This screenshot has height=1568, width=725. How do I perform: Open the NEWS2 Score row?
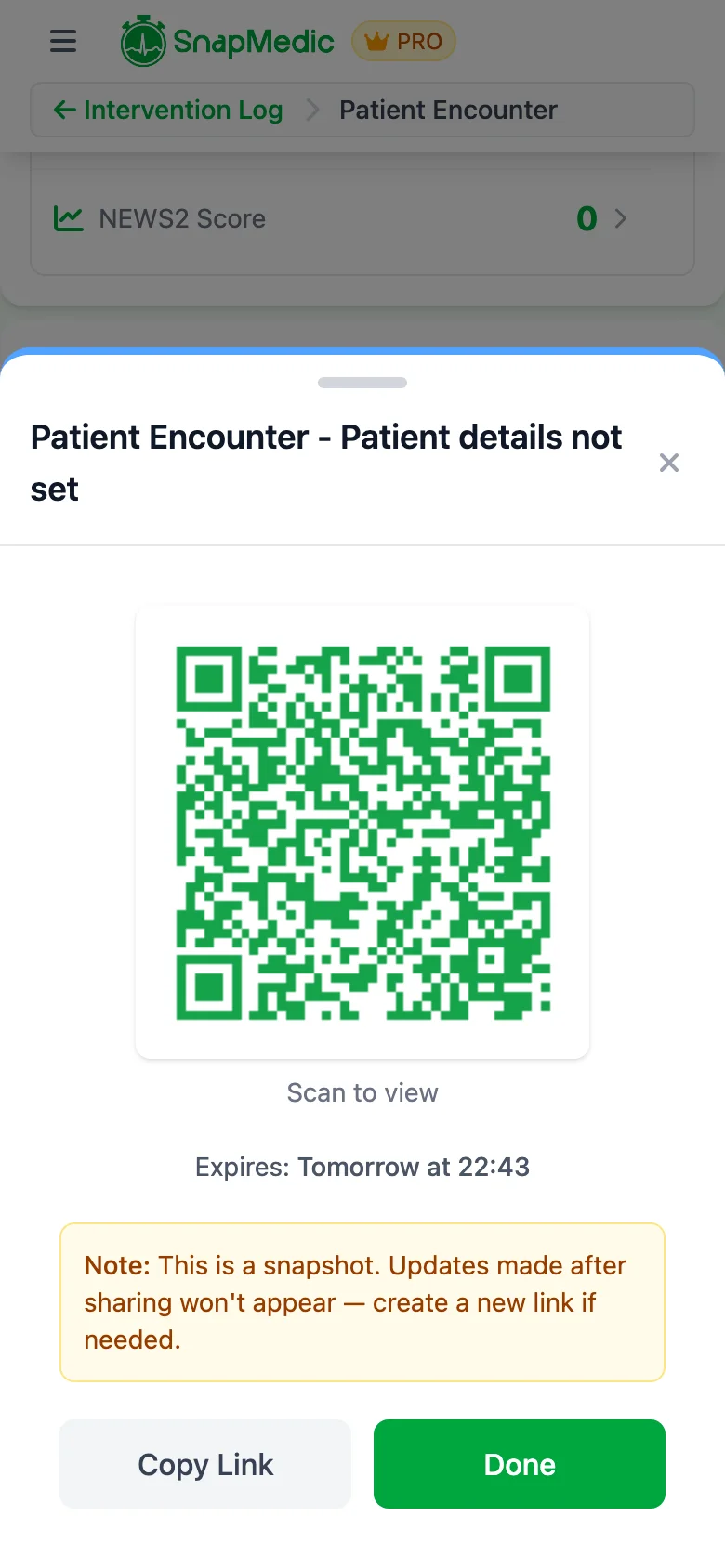tap(362, 219)
